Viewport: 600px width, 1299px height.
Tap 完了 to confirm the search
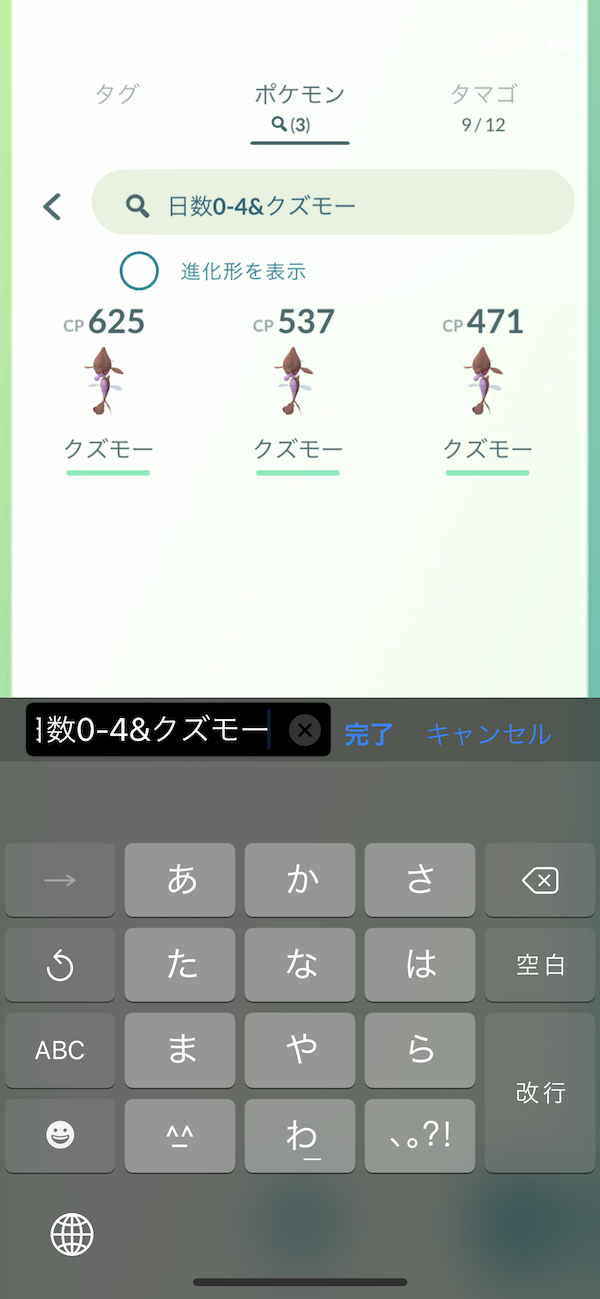[x=368, y=734]
